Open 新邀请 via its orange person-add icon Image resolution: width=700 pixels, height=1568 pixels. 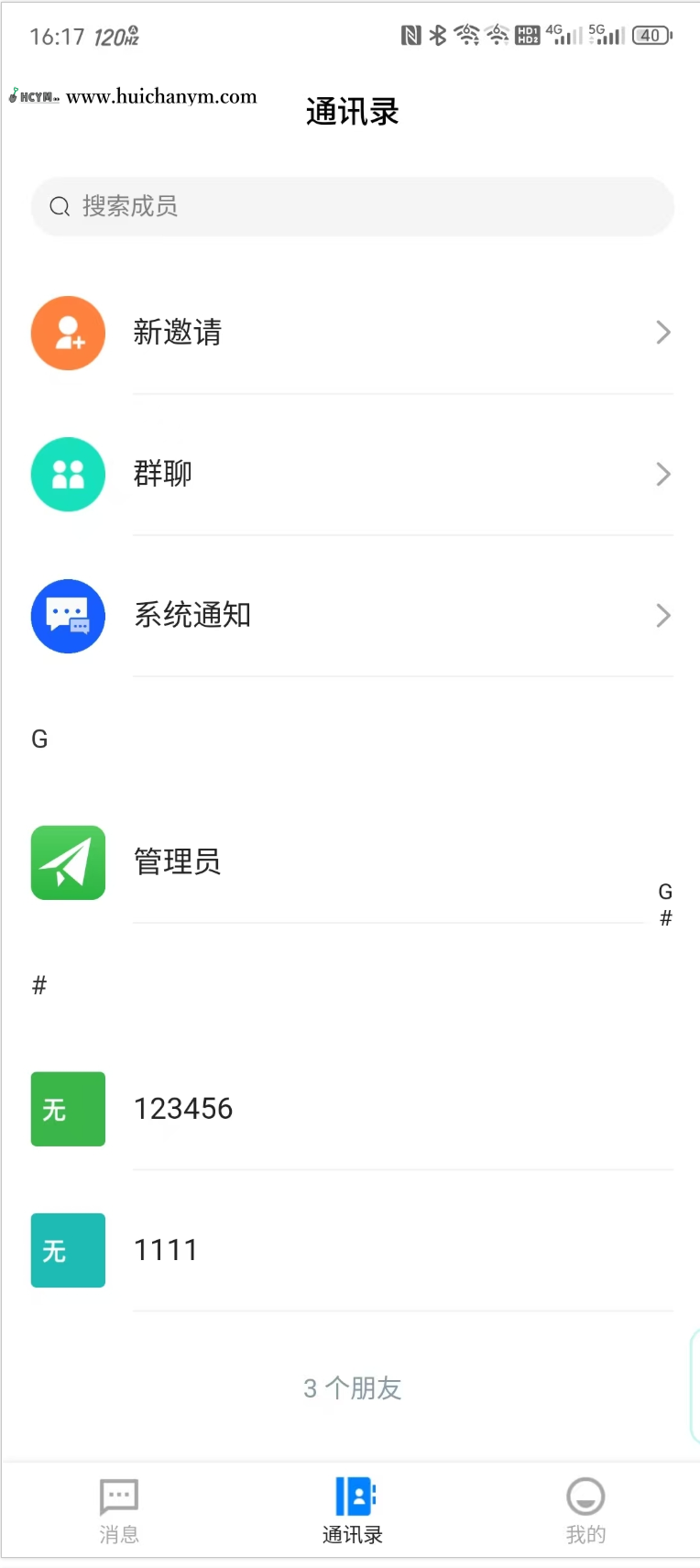(68, 333)
